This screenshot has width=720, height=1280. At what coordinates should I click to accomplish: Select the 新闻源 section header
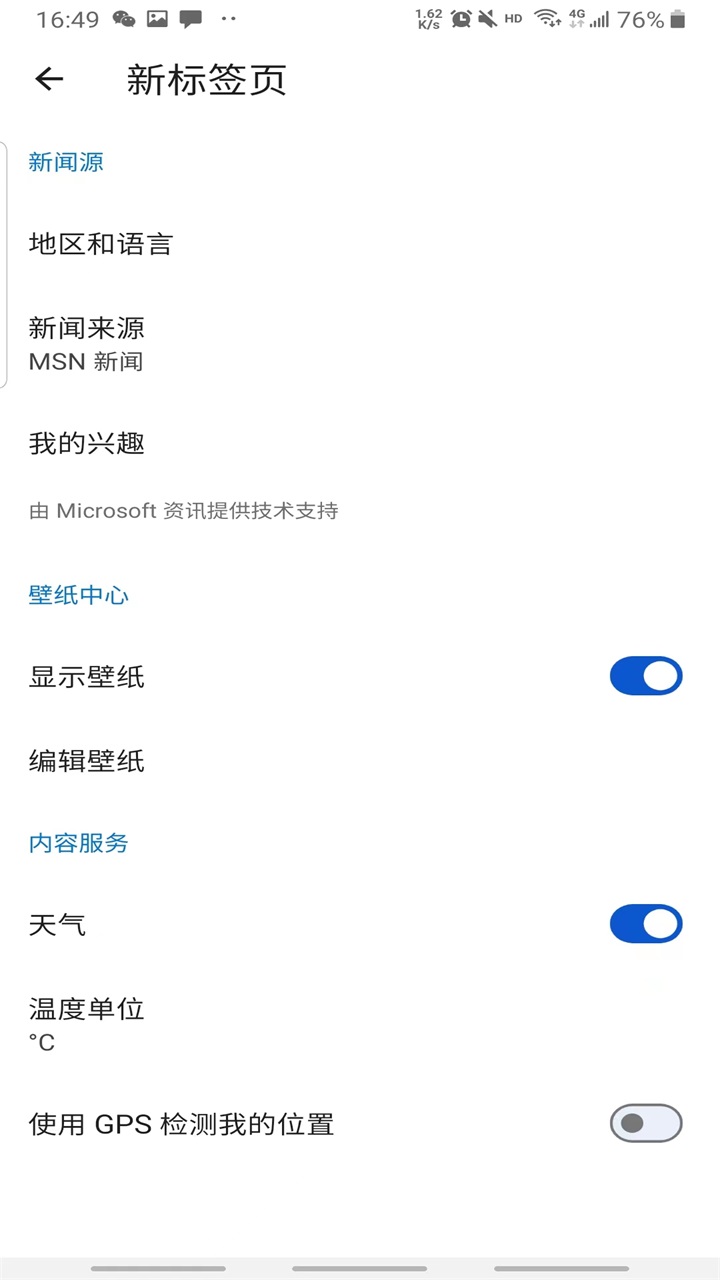click(x=66, y=162)
